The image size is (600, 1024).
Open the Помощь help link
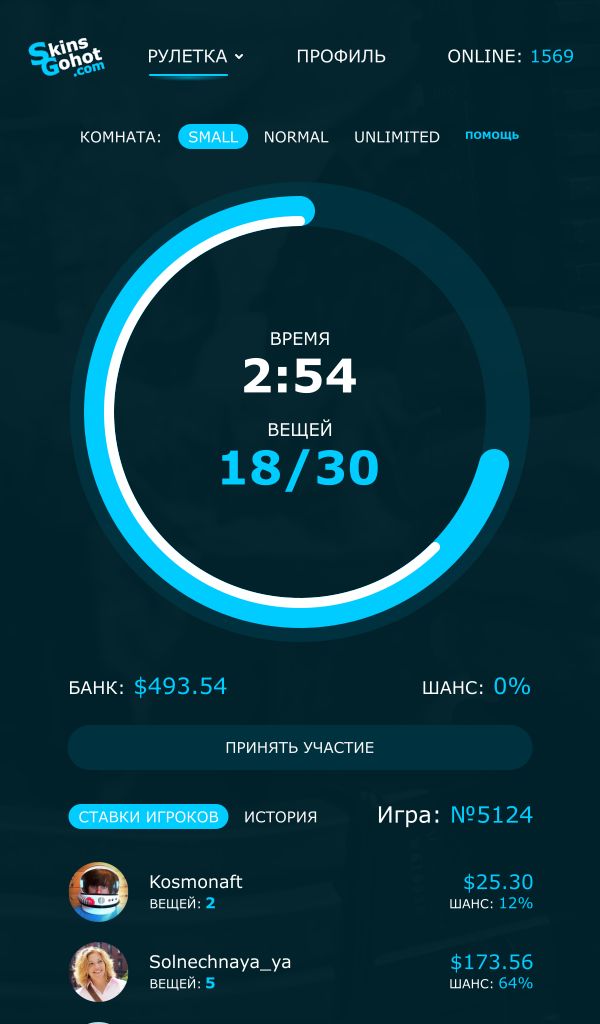click(x=492, y=135)
